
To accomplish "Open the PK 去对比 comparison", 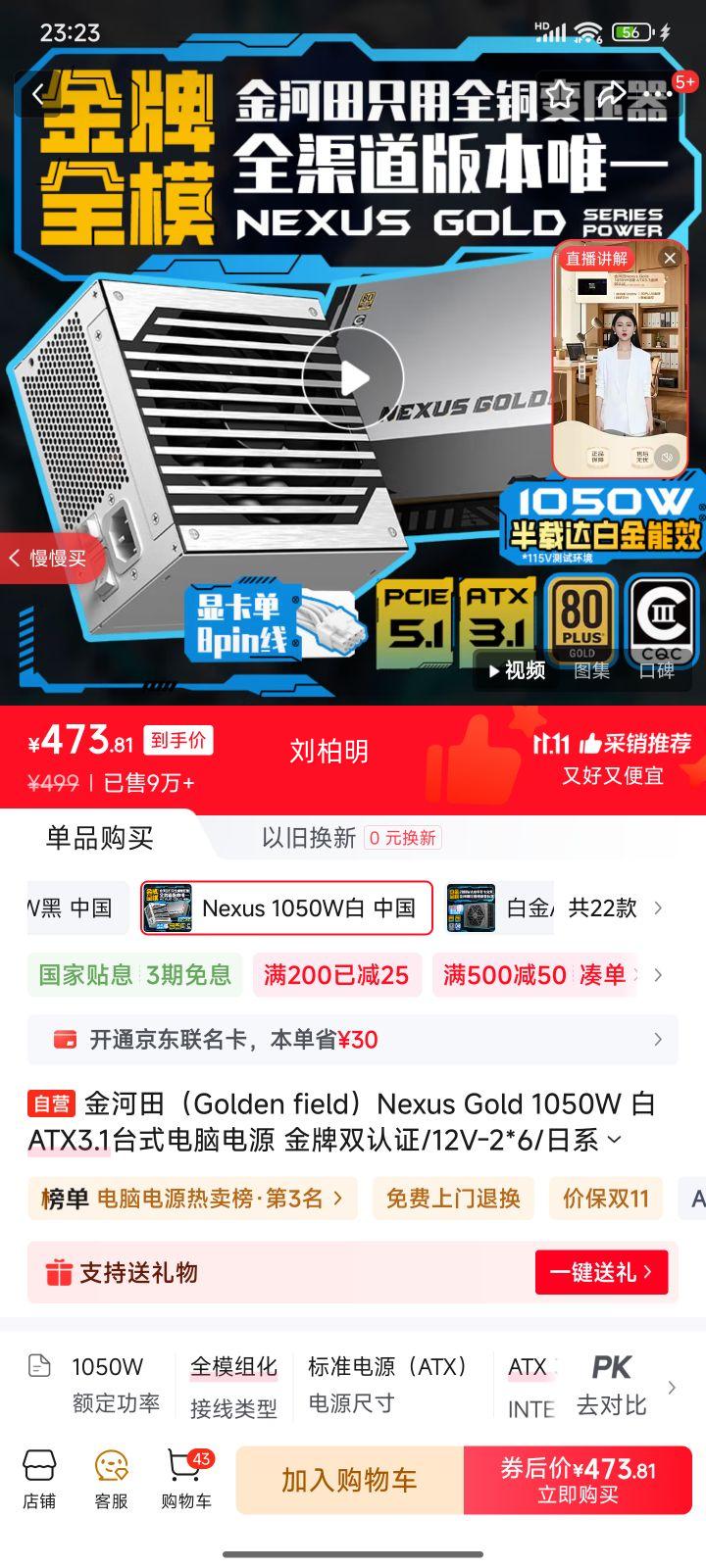I will pyautogui.click(x=612, y=1386).
